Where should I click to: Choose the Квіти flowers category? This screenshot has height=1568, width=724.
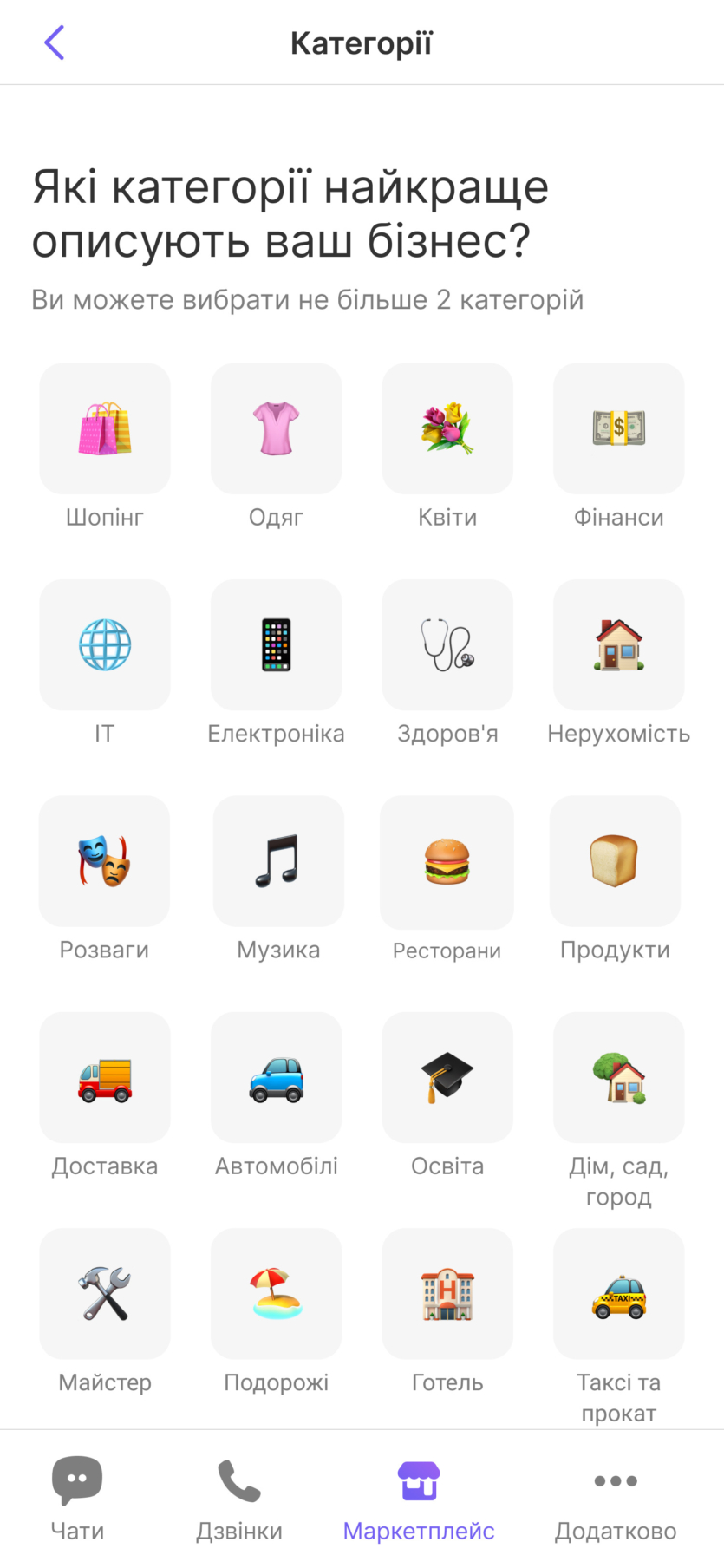[447, 428]
